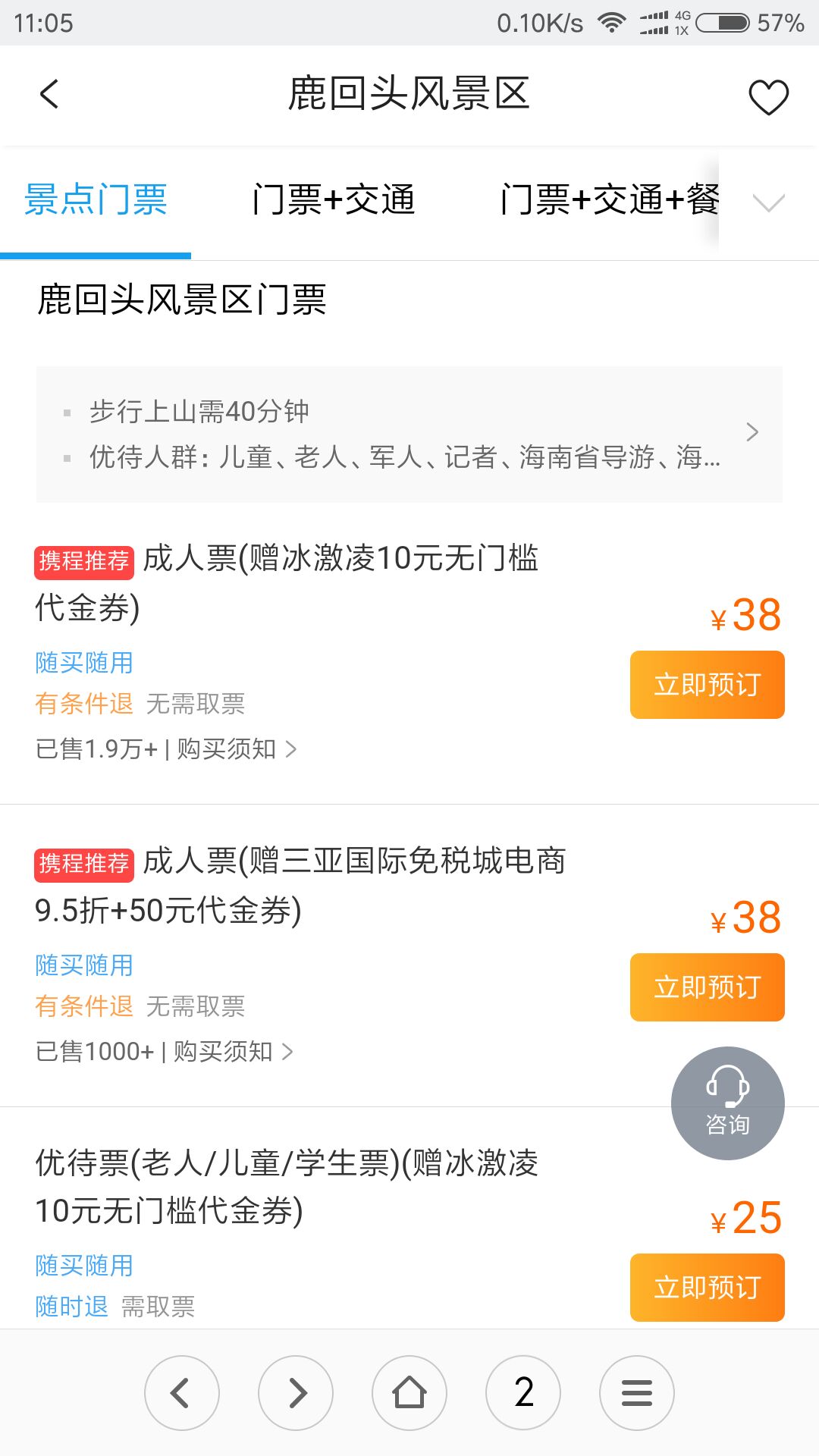This screenshot has width=819, height=1456.
Task: Go to the browser home page
Action: pyautogui.click(x=409, y=1393)
